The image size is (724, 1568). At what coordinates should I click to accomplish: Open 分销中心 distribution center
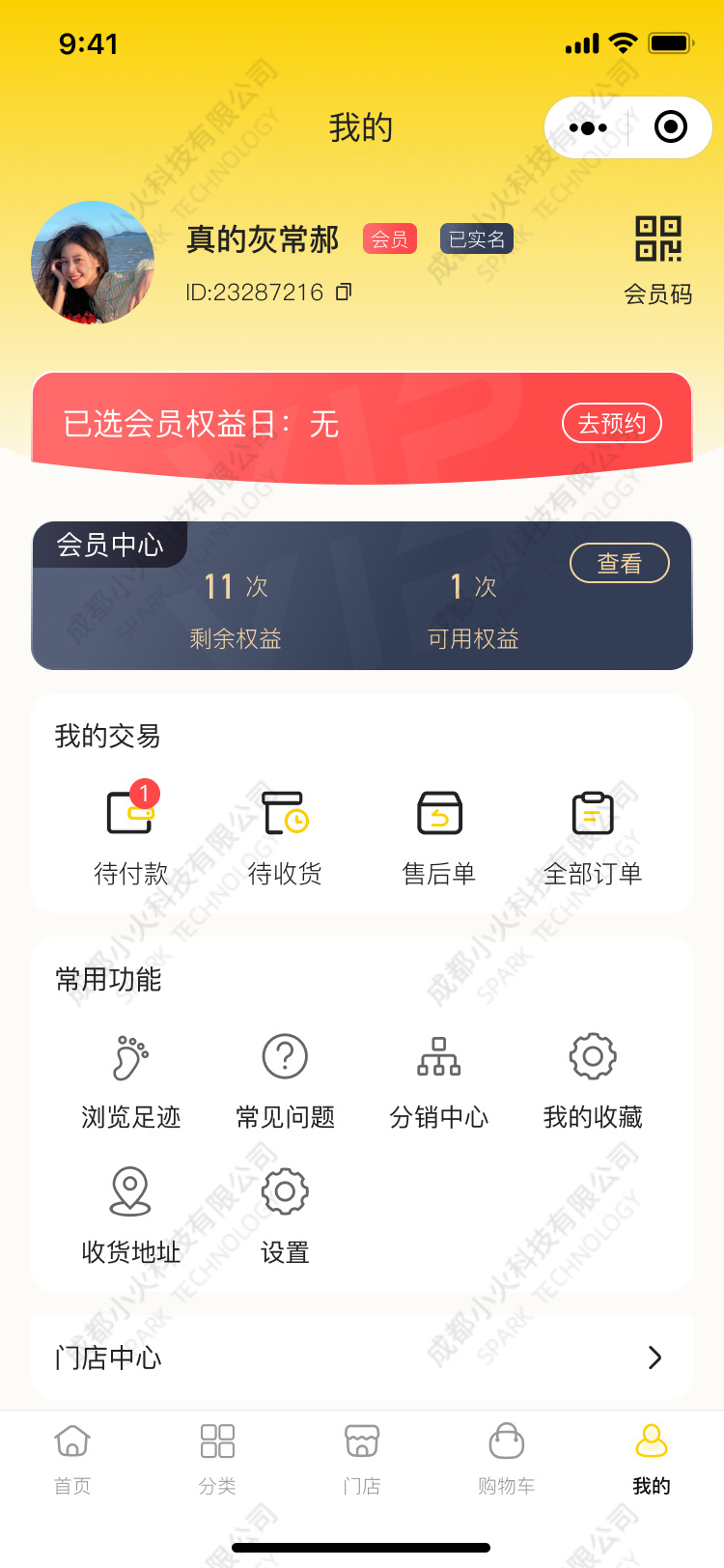point(439,1081)
